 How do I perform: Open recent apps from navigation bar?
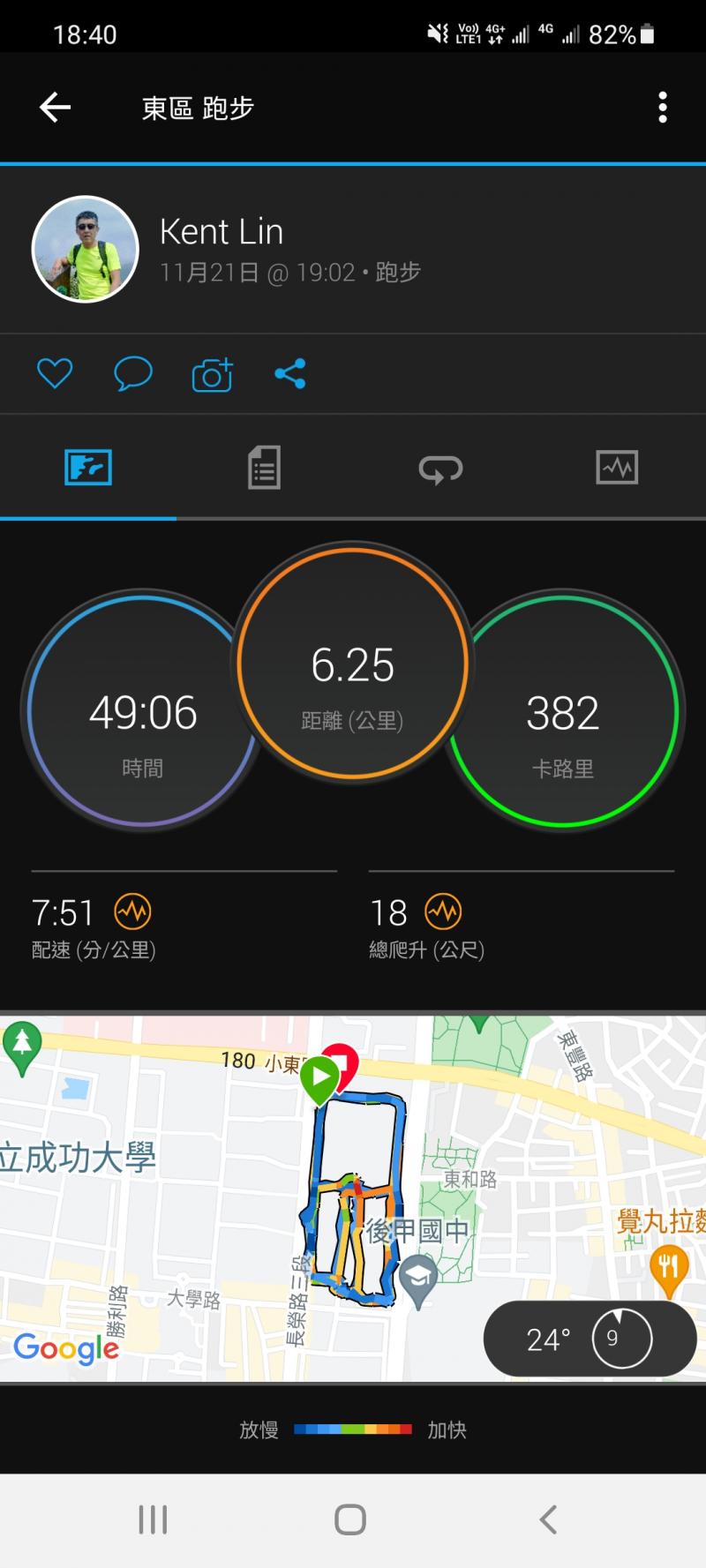point(153,1519)
